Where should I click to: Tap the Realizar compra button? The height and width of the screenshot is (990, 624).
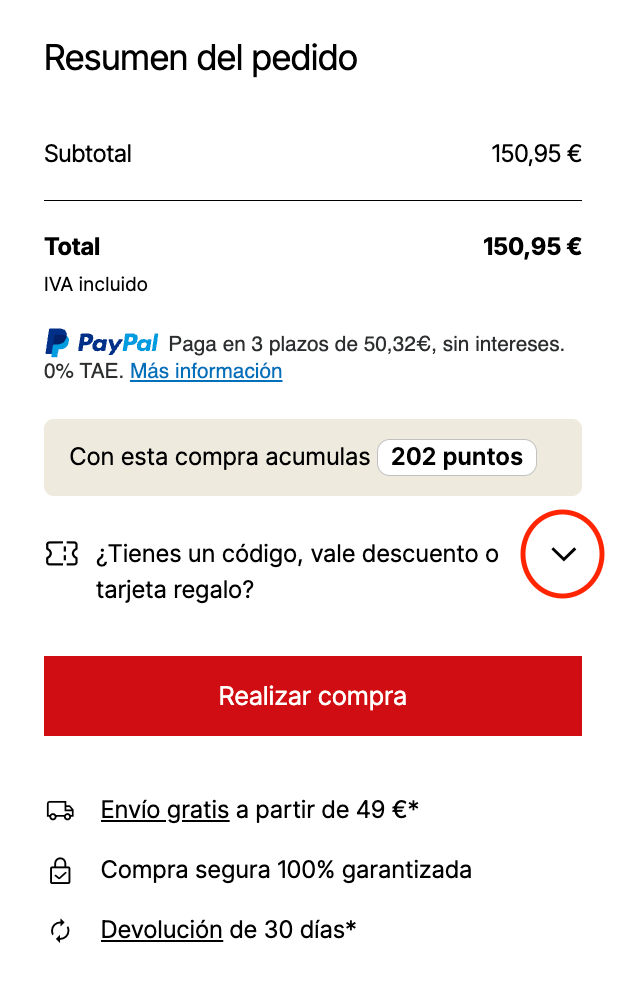pos(312,696)
